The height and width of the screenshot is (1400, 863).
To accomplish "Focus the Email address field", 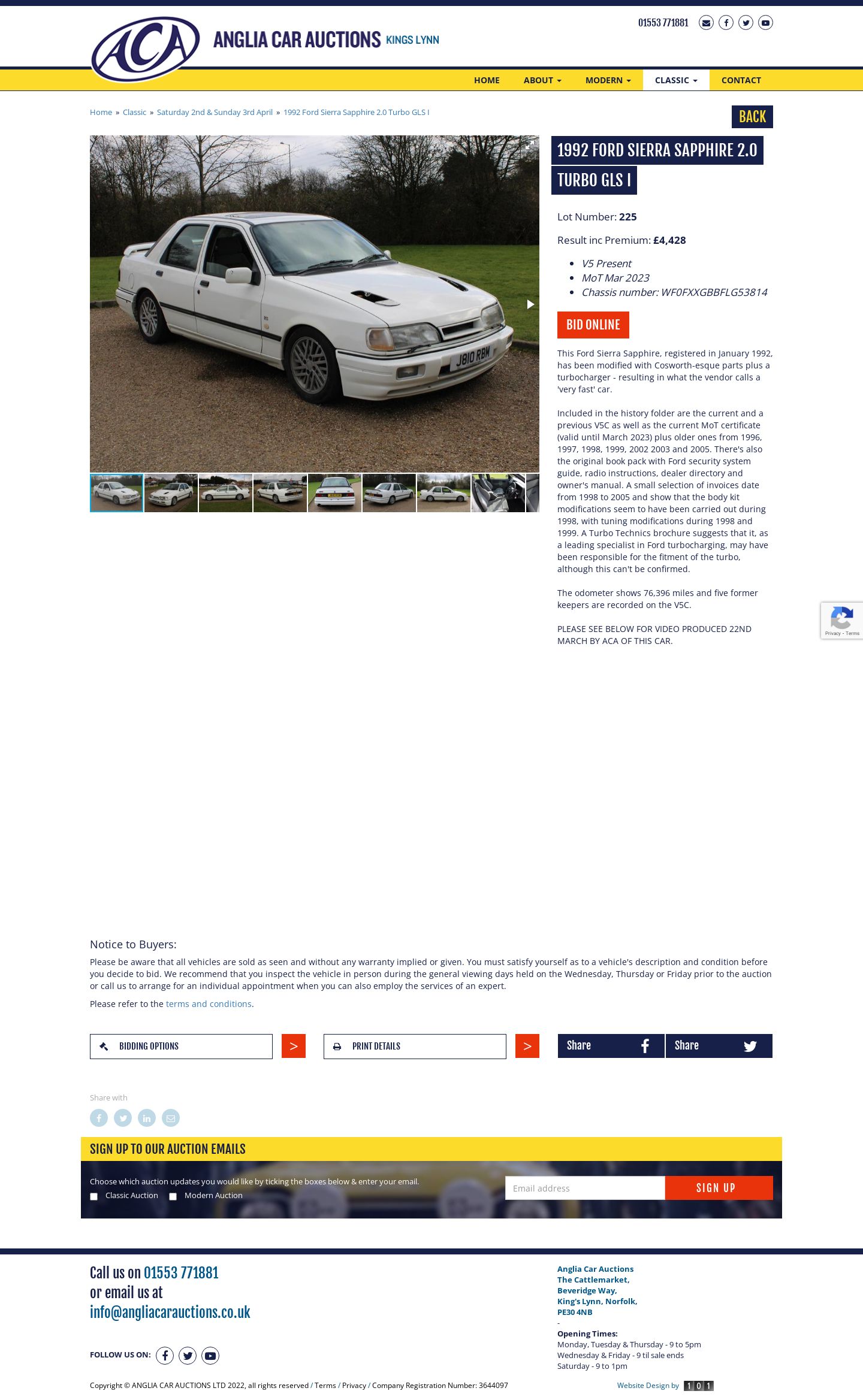I will tap(585, 1188).
